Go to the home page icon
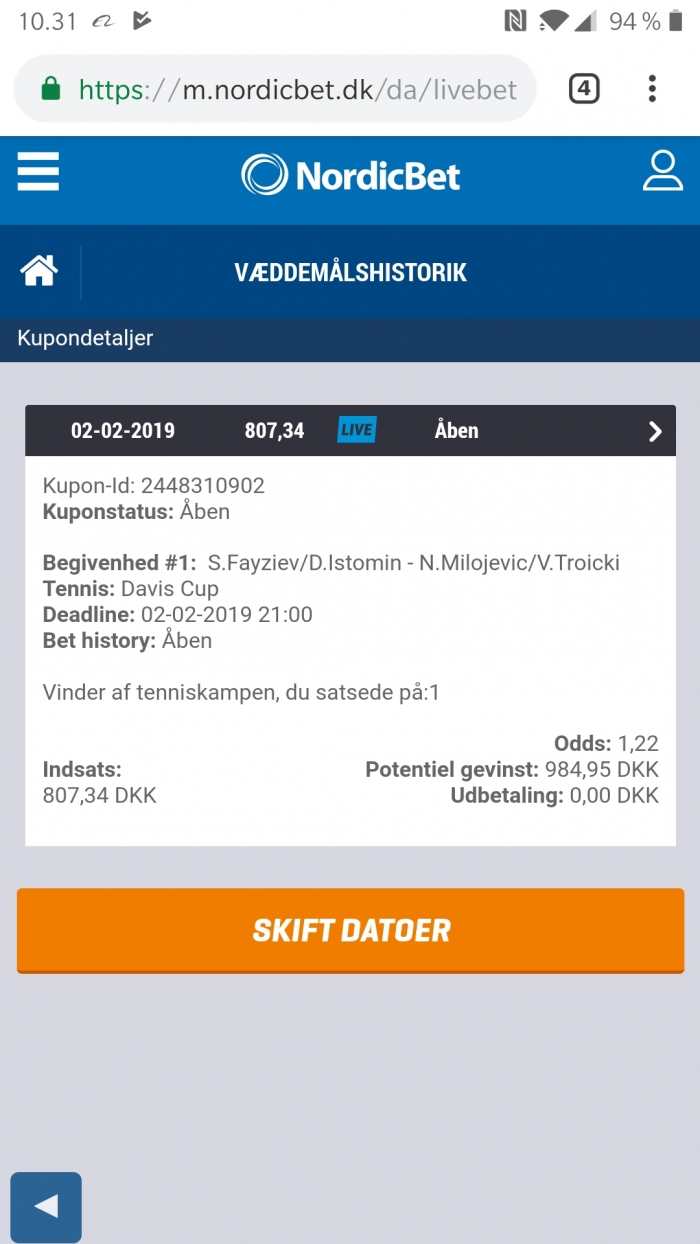Viewport: 700px width, 1244px height. (39, 271)
